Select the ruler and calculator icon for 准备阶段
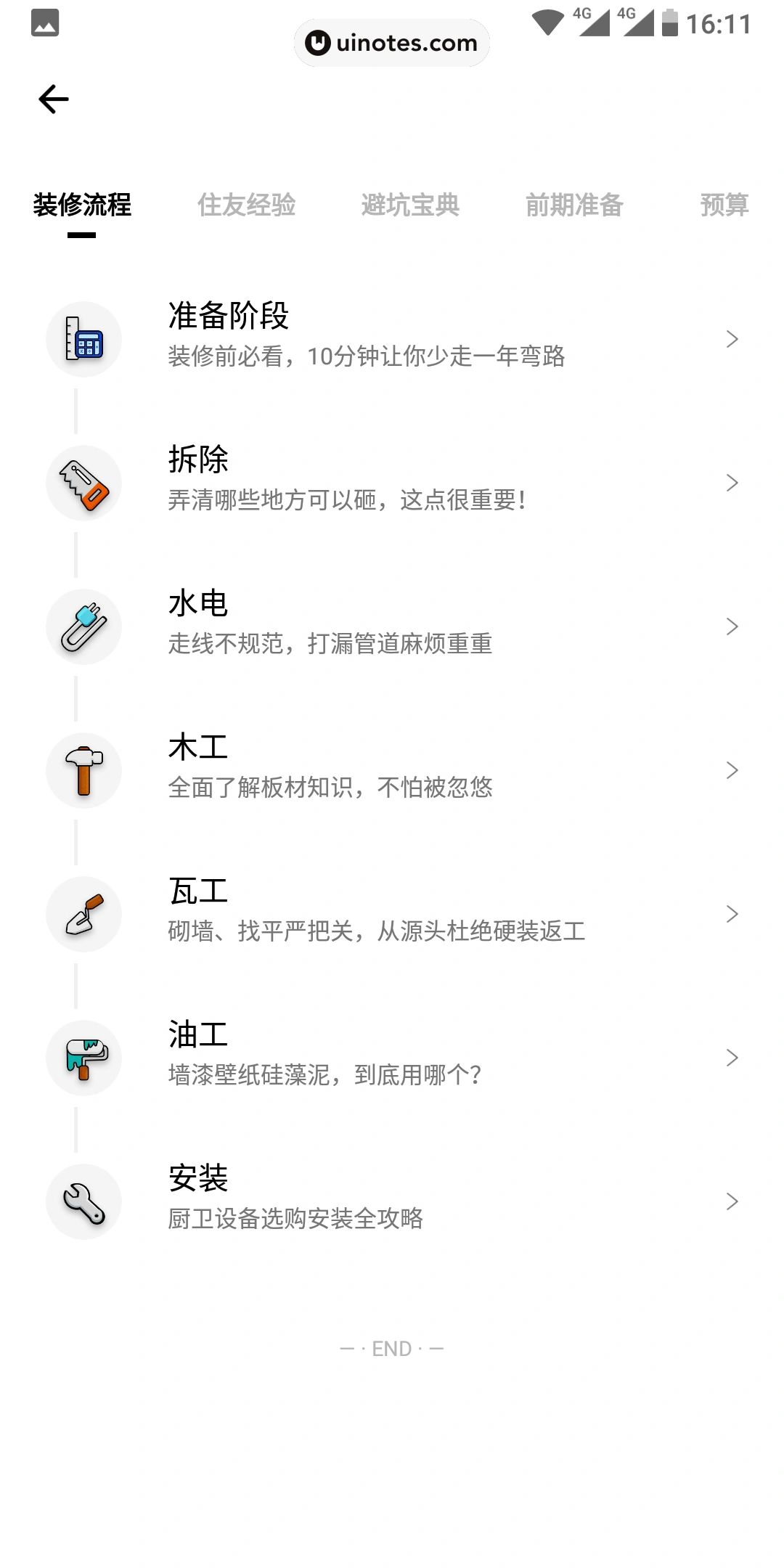Viewport: 784px width, 1568px height. (83, 338)
